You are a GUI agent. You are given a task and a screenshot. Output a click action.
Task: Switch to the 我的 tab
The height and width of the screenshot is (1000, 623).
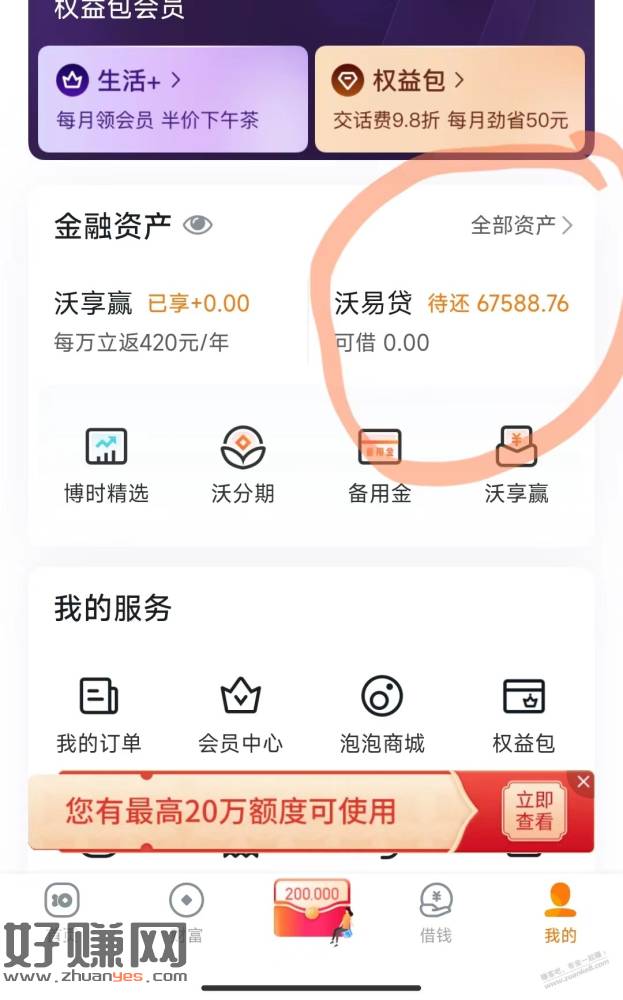(x=560, y=913)
